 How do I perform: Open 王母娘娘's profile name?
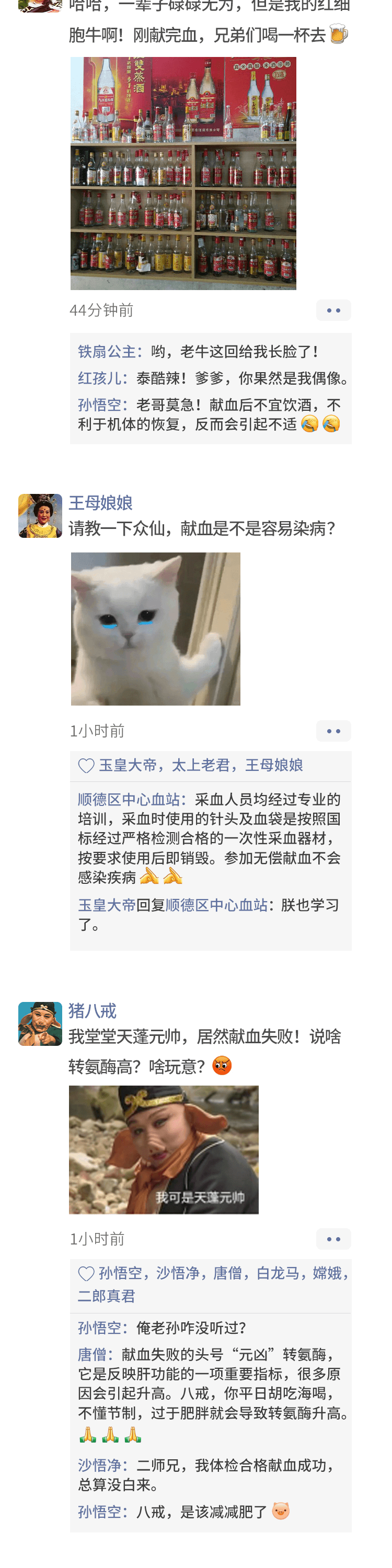tap(100, 503)
